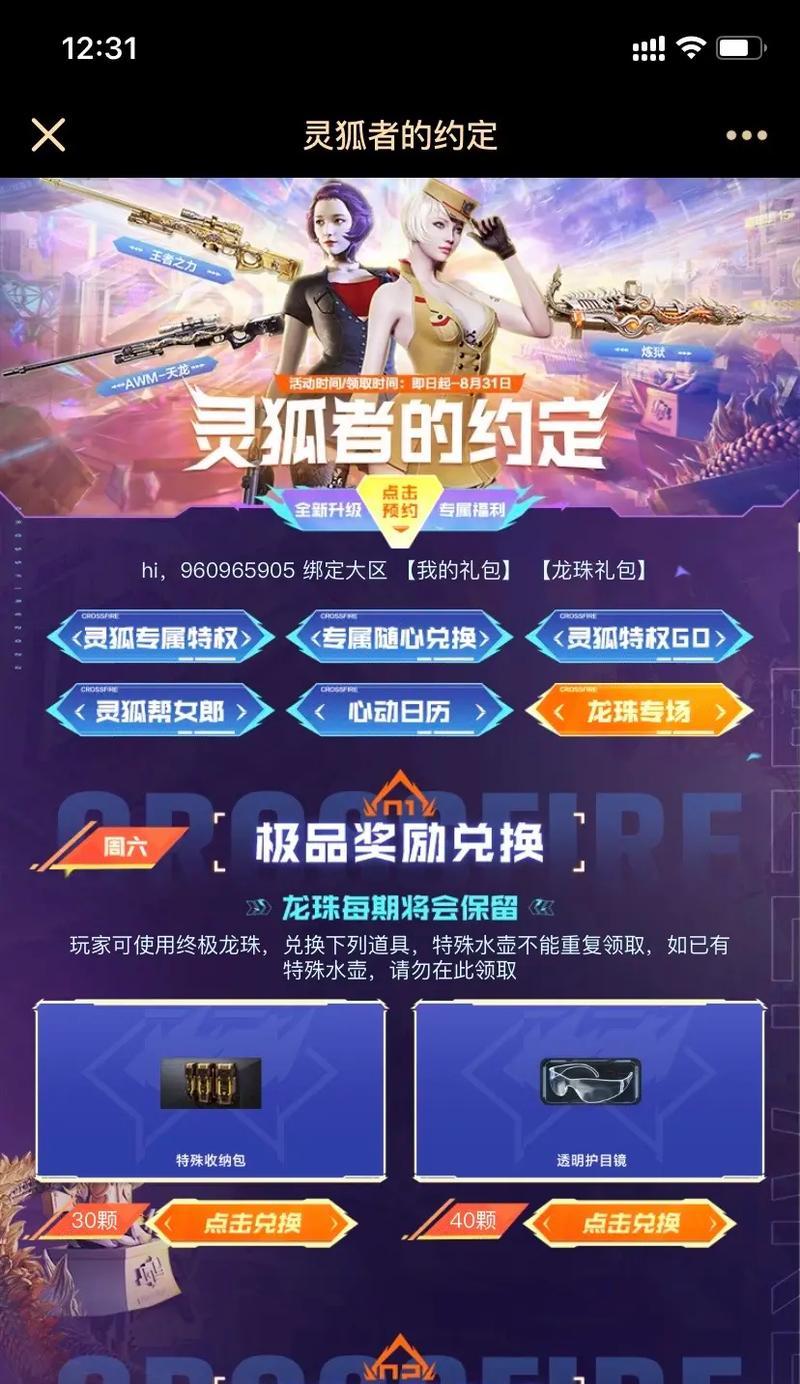800x1384 pixels.
Task: Open the 绑定大区 link
Action: pyautogui.click(x=345, y=571)
